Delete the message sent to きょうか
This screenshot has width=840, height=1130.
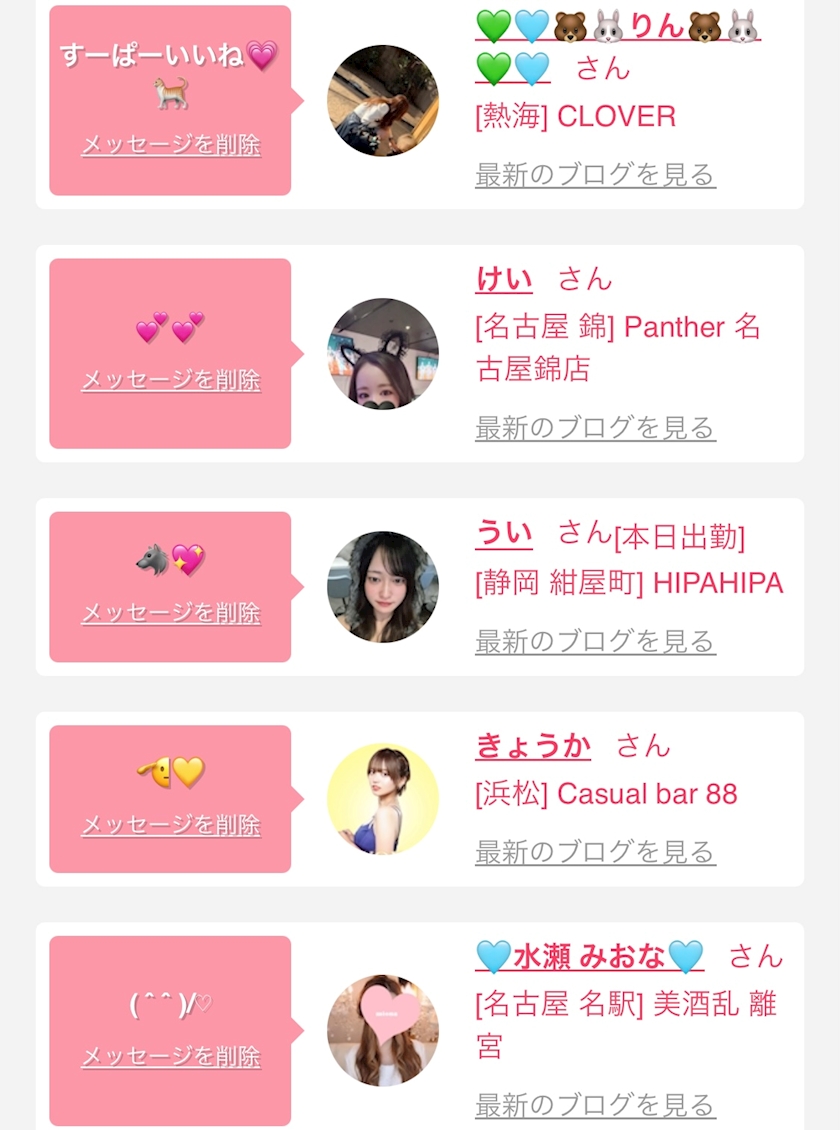pyautogui.click(x=171, y=824)
